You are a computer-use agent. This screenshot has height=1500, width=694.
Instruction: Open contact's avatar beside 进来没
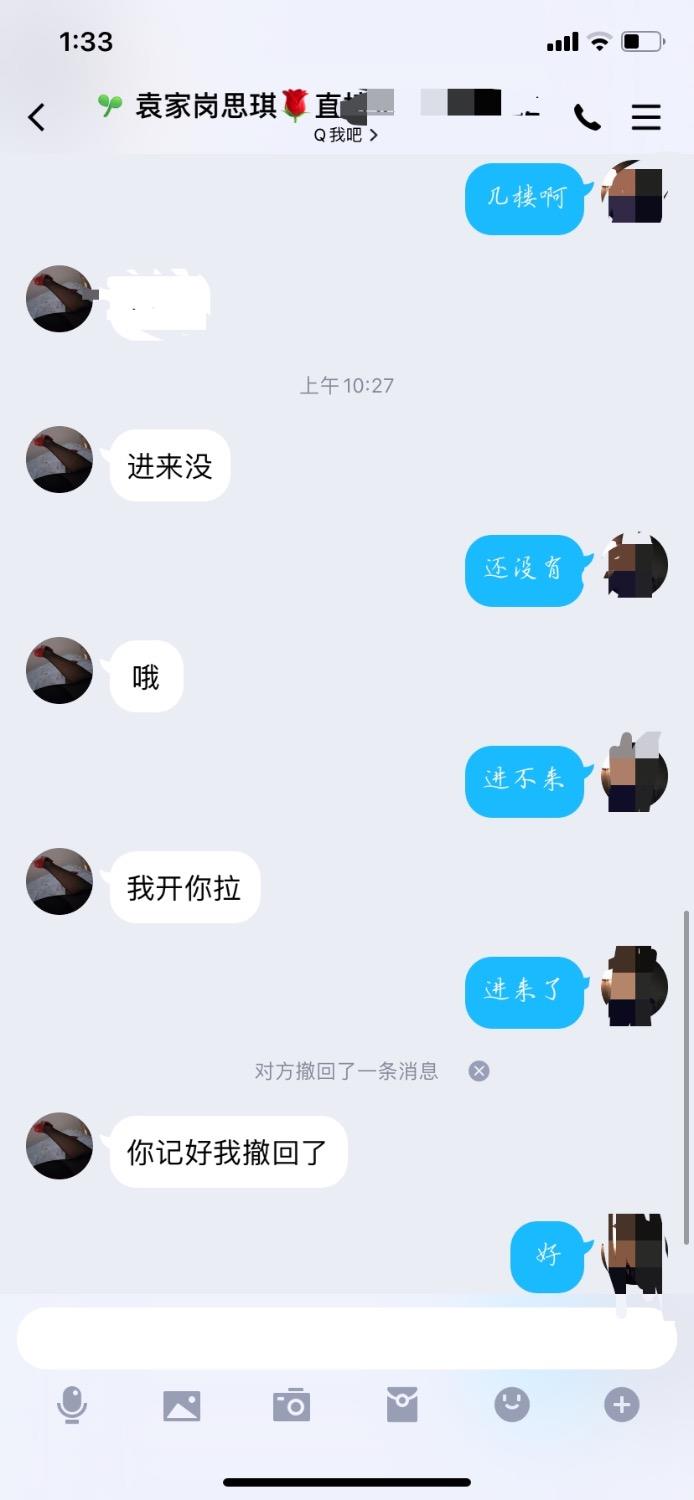[x=59, y=460]
